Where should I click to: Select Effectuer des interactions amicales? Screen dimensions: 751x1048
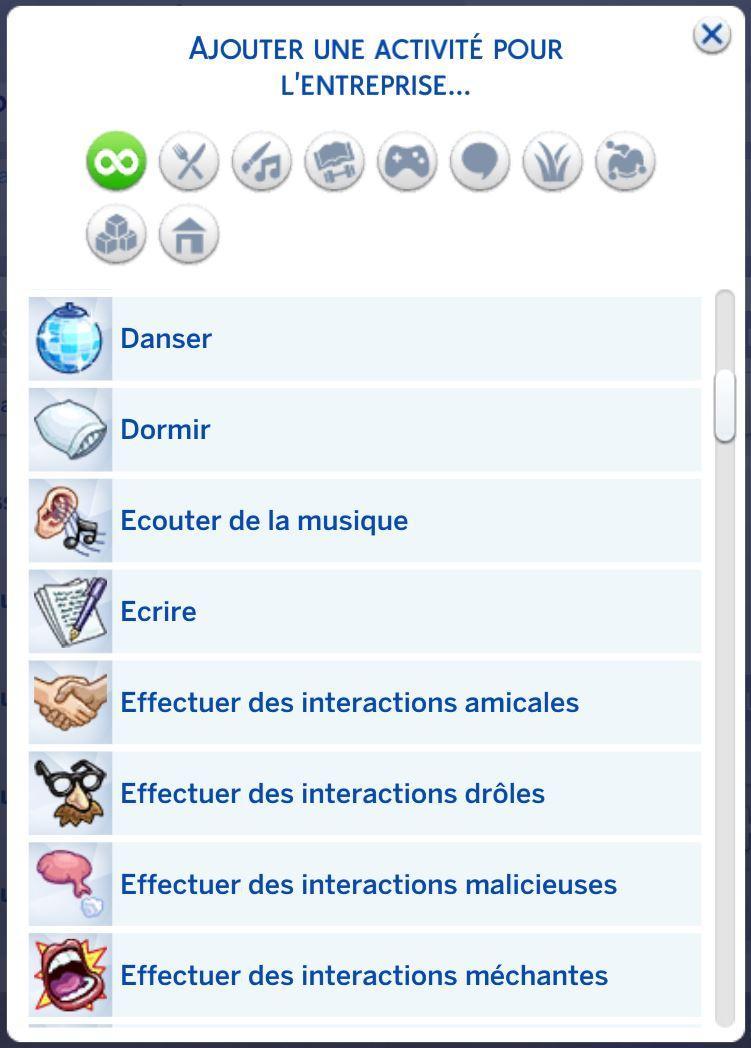pos(365,702)
